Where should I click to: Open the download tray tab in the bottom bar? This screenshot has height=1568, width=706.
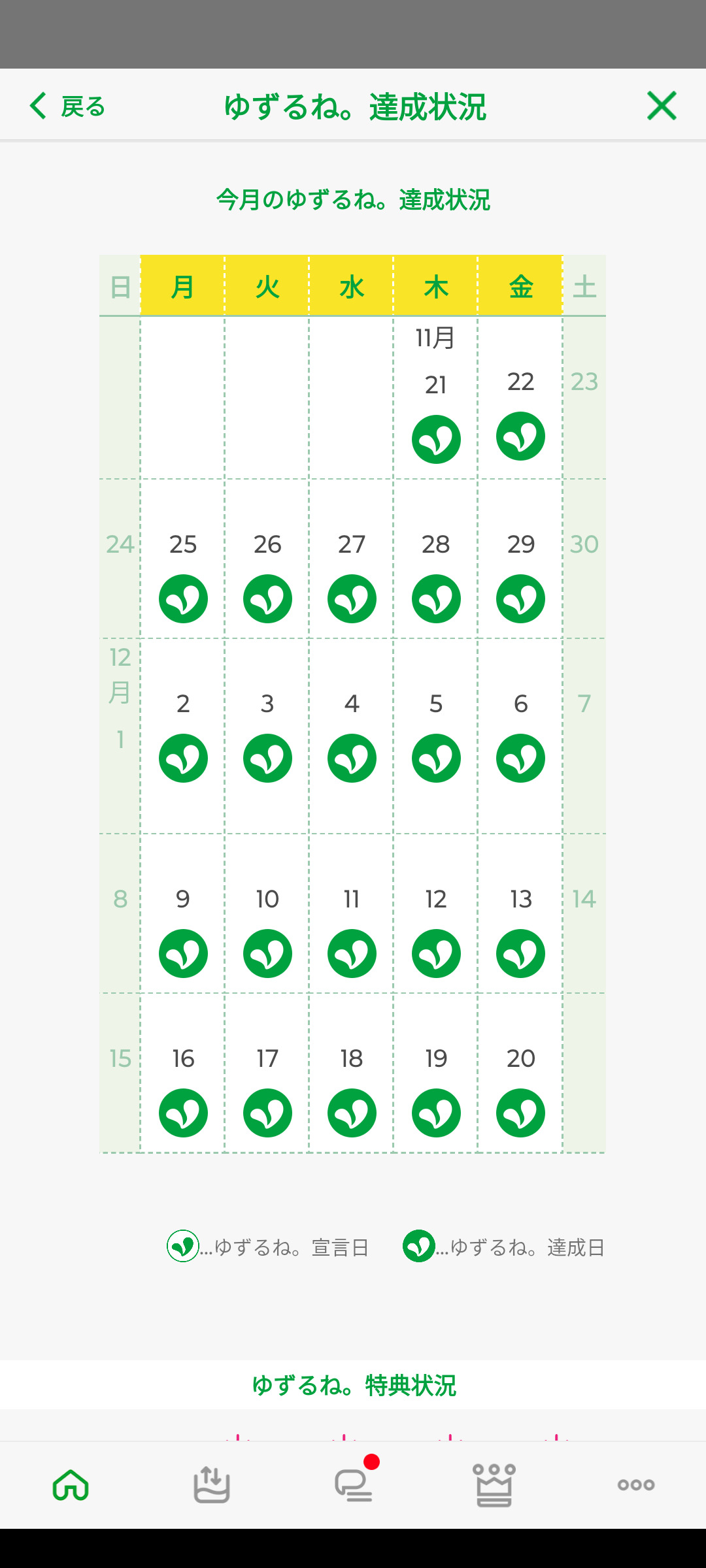pos(212,1484)
